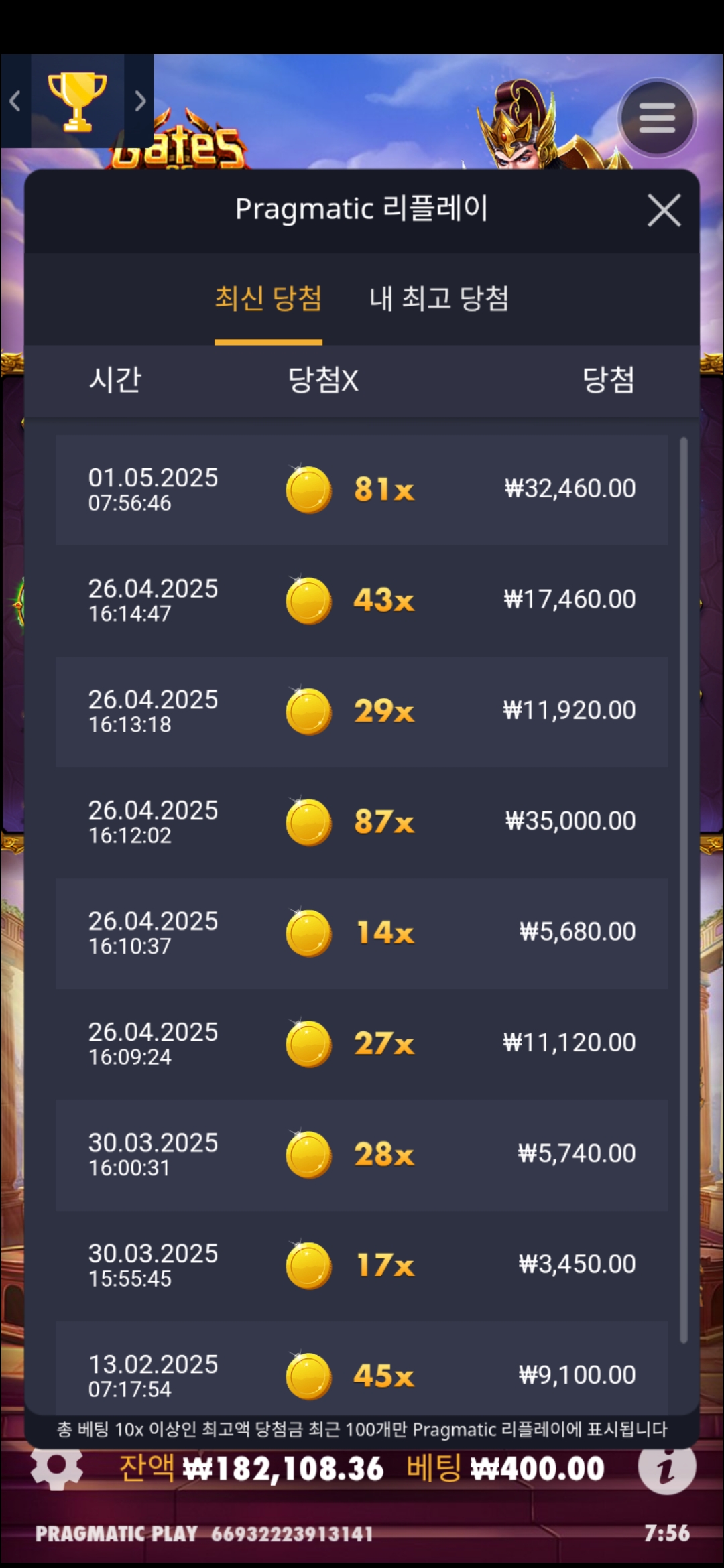The height and width of the screenshot is (1568, 724).
Task: Tap the left arrow beside the trophy
Action: point(15,101)
